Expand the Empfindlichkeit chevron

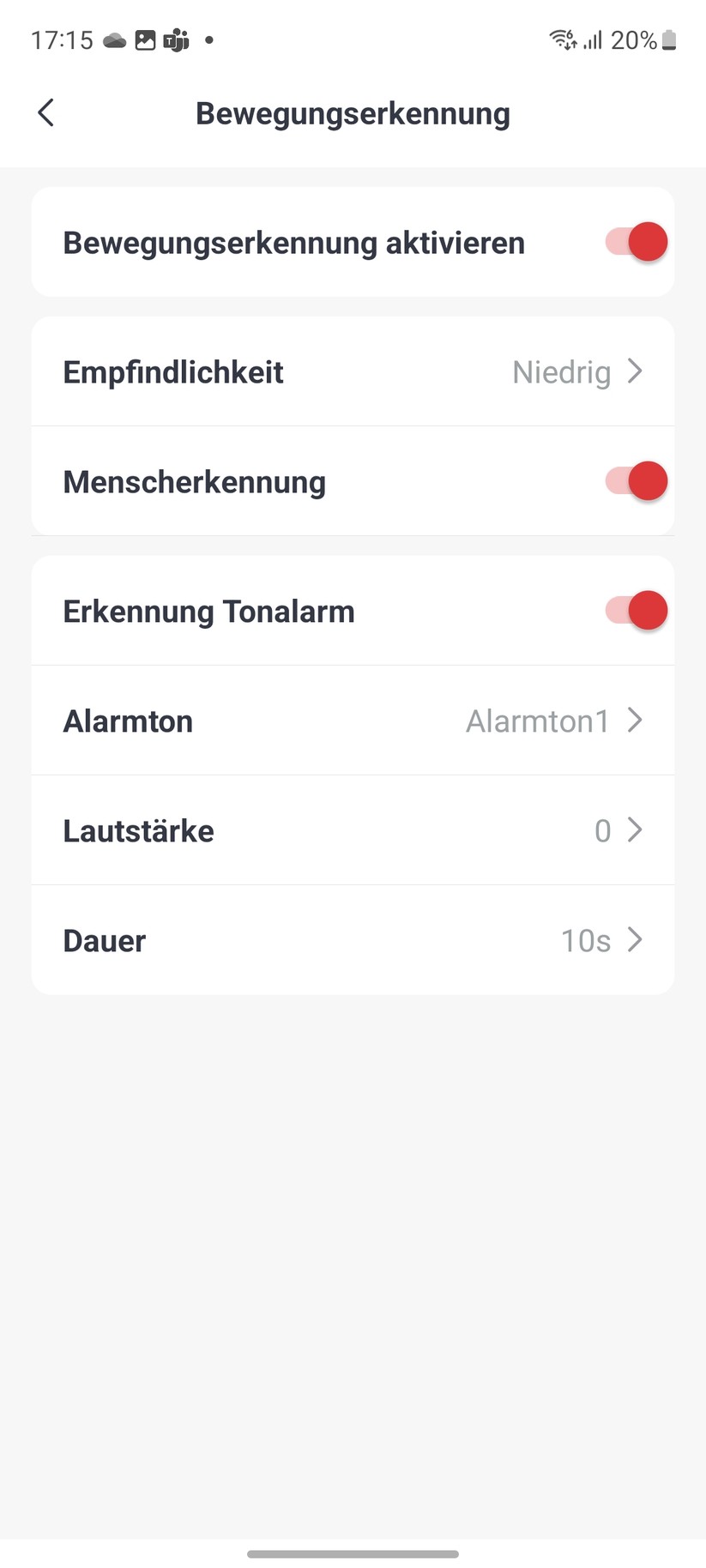635,371
